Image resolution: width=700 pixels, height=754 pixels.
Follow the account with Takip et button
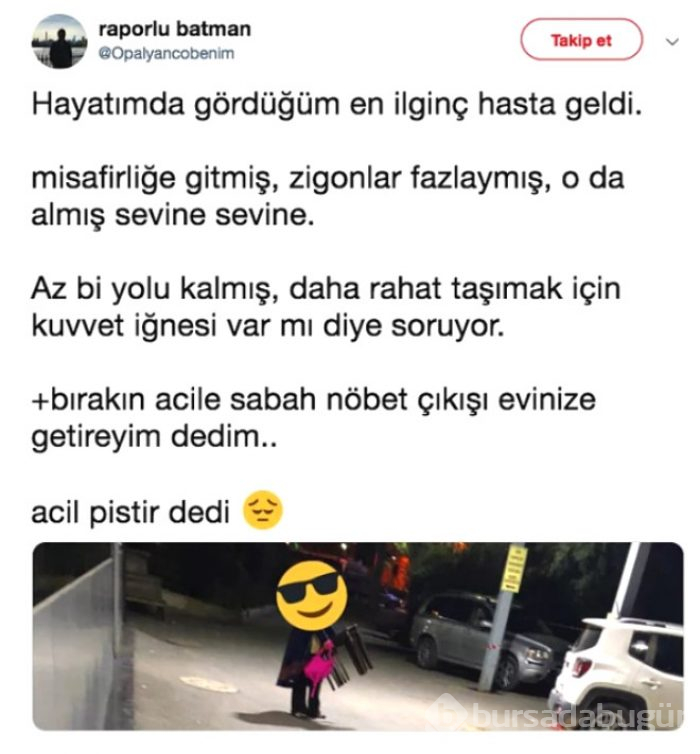581,41
